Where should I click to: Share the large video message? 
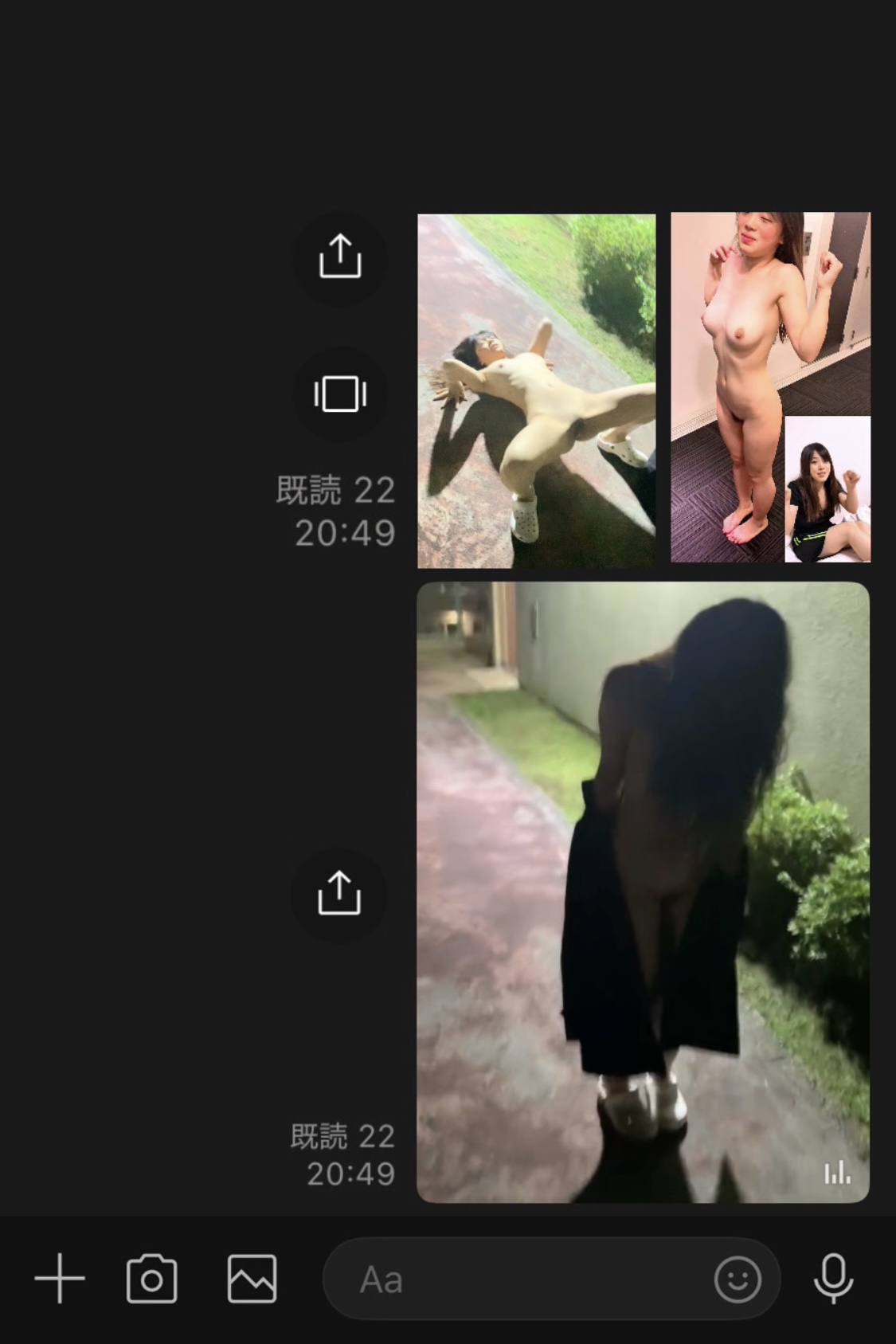(x=339, y=893)
